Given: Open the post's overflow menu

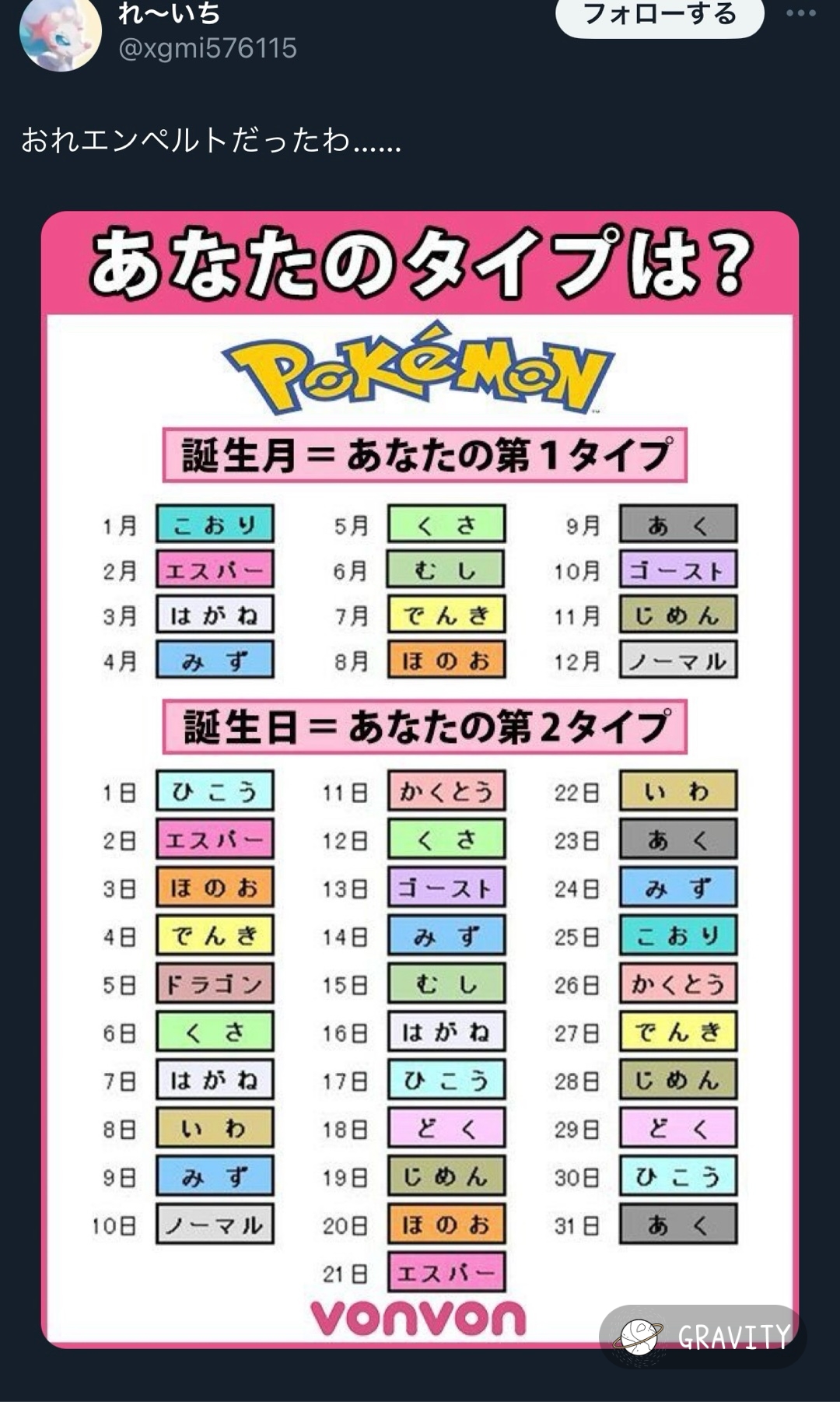Looking at the screenshot, I should 800,14.
